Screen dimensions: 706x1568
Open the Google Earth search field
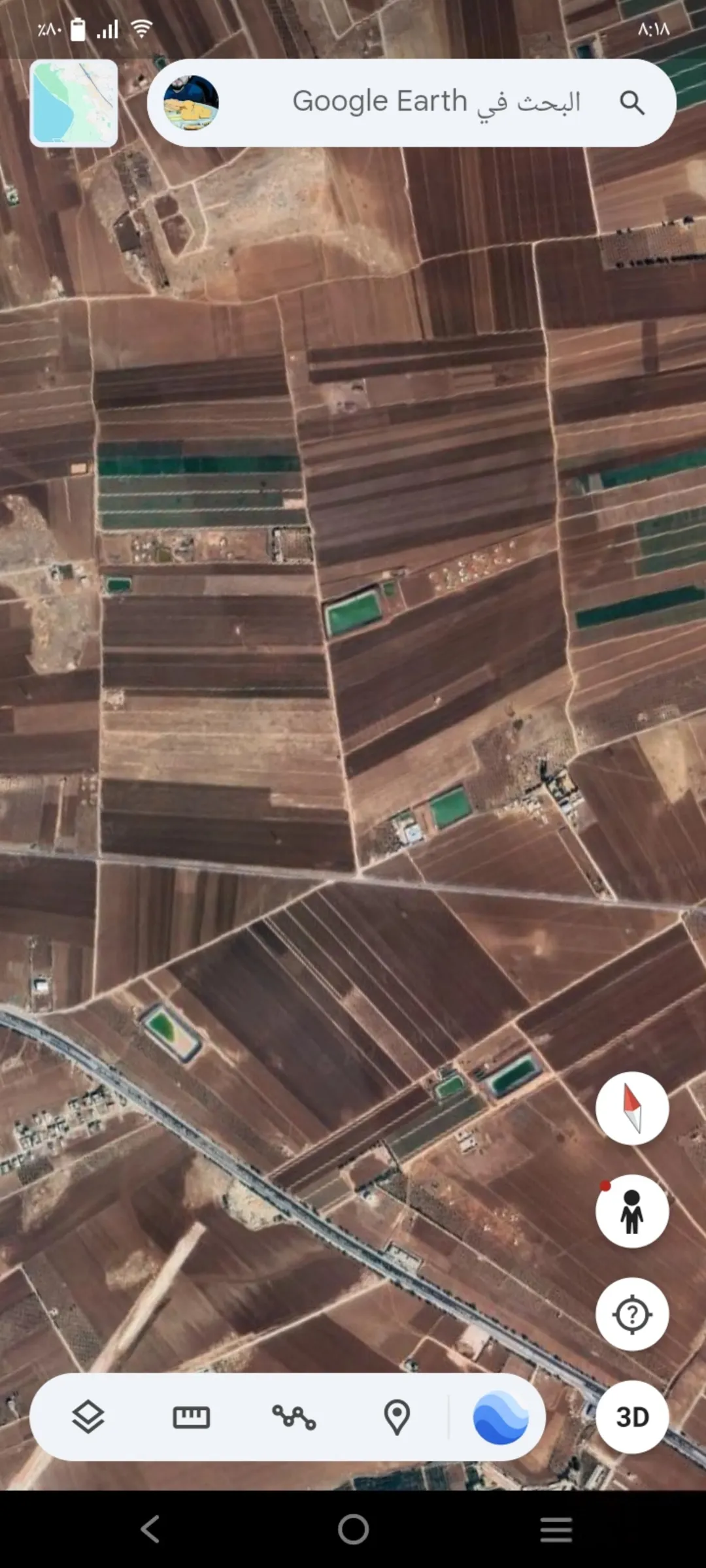point(412,103)
